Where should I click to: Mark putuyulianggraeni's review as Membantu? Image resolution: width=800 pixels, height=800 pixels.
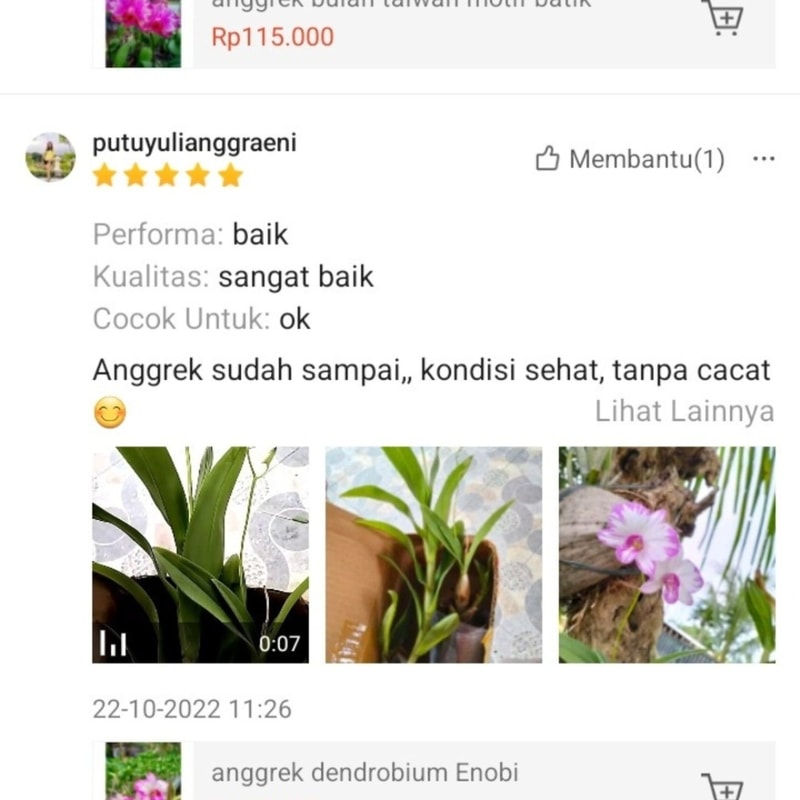(x=630, y=159)
